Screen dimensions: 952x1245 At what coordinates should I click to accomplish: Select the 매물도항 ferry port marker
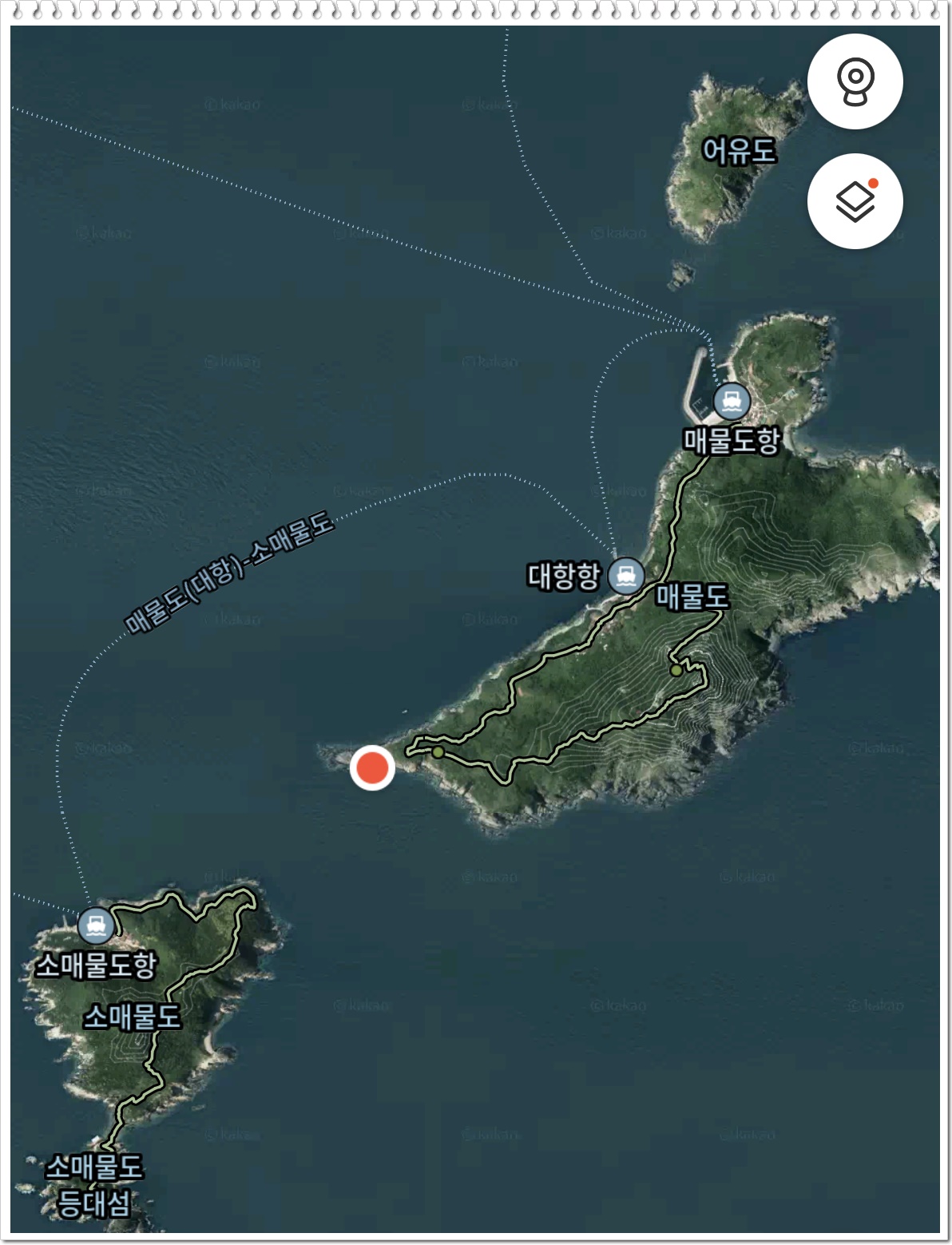pyautogui.click(x=732, y=401)
